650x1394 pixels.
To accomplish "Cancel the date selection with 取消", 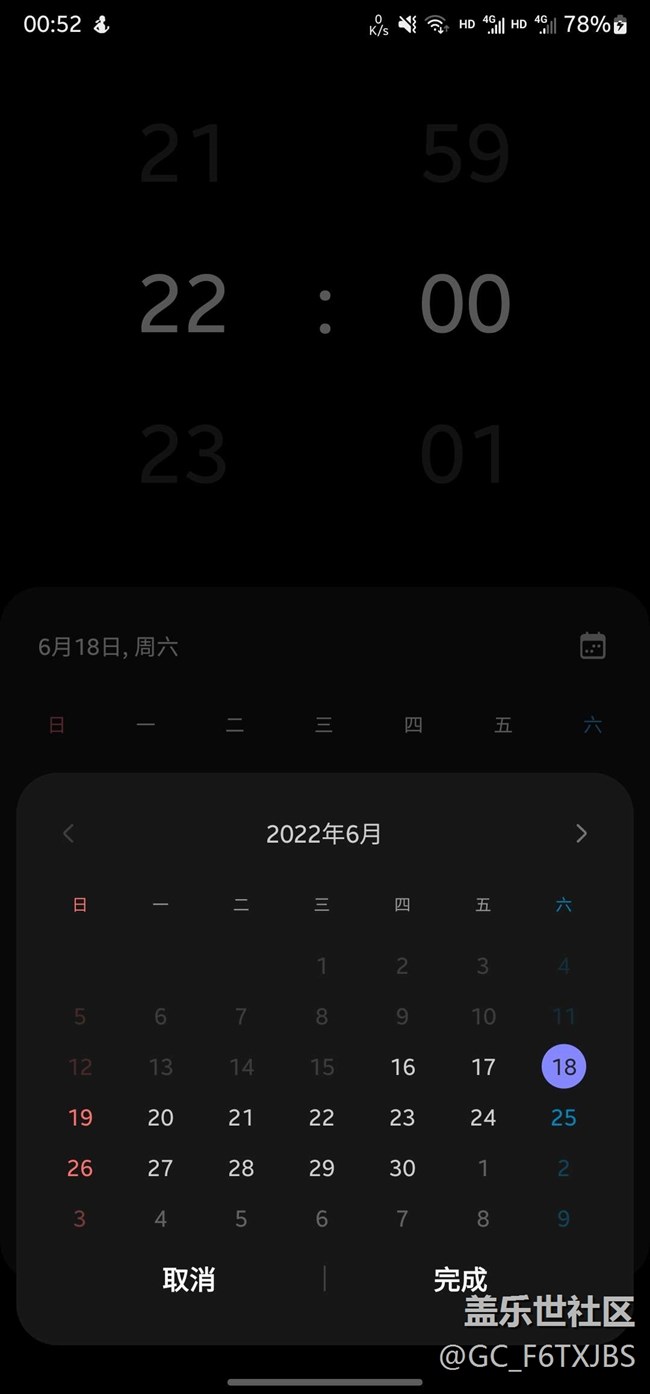I will (189, 1279).
